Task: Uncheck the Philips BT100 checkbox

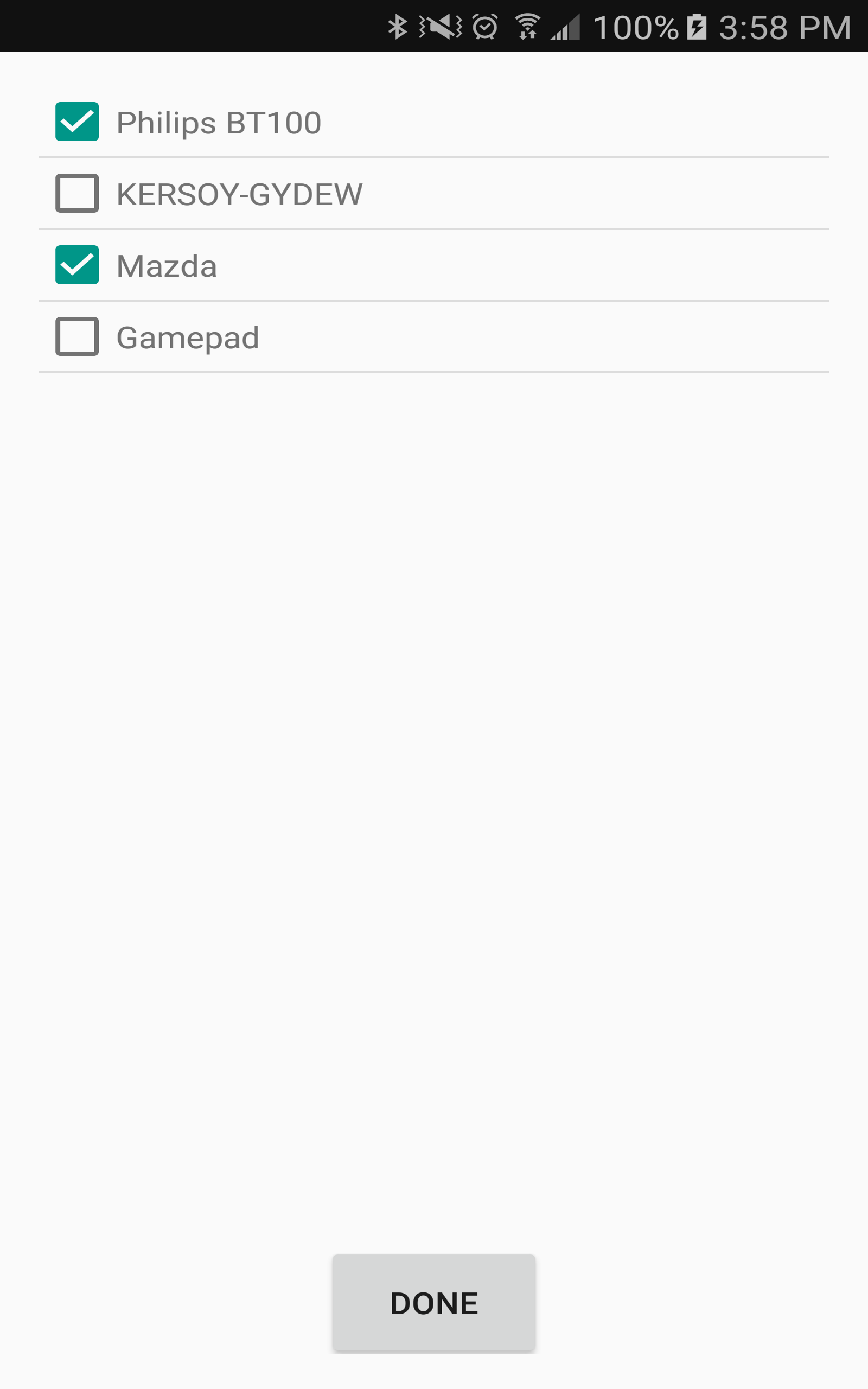Action: click(78, 122)
